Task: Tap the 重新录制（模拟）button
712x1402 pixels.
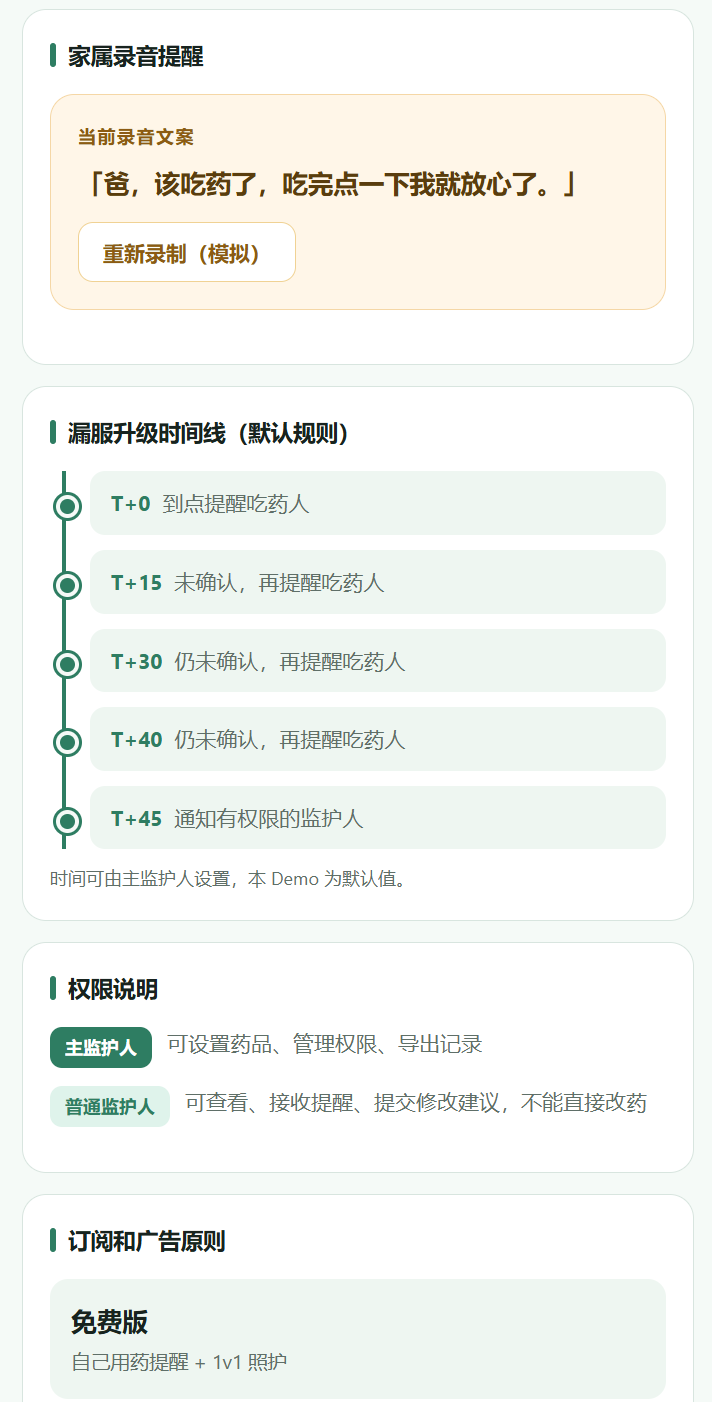Action: [187, 253]
